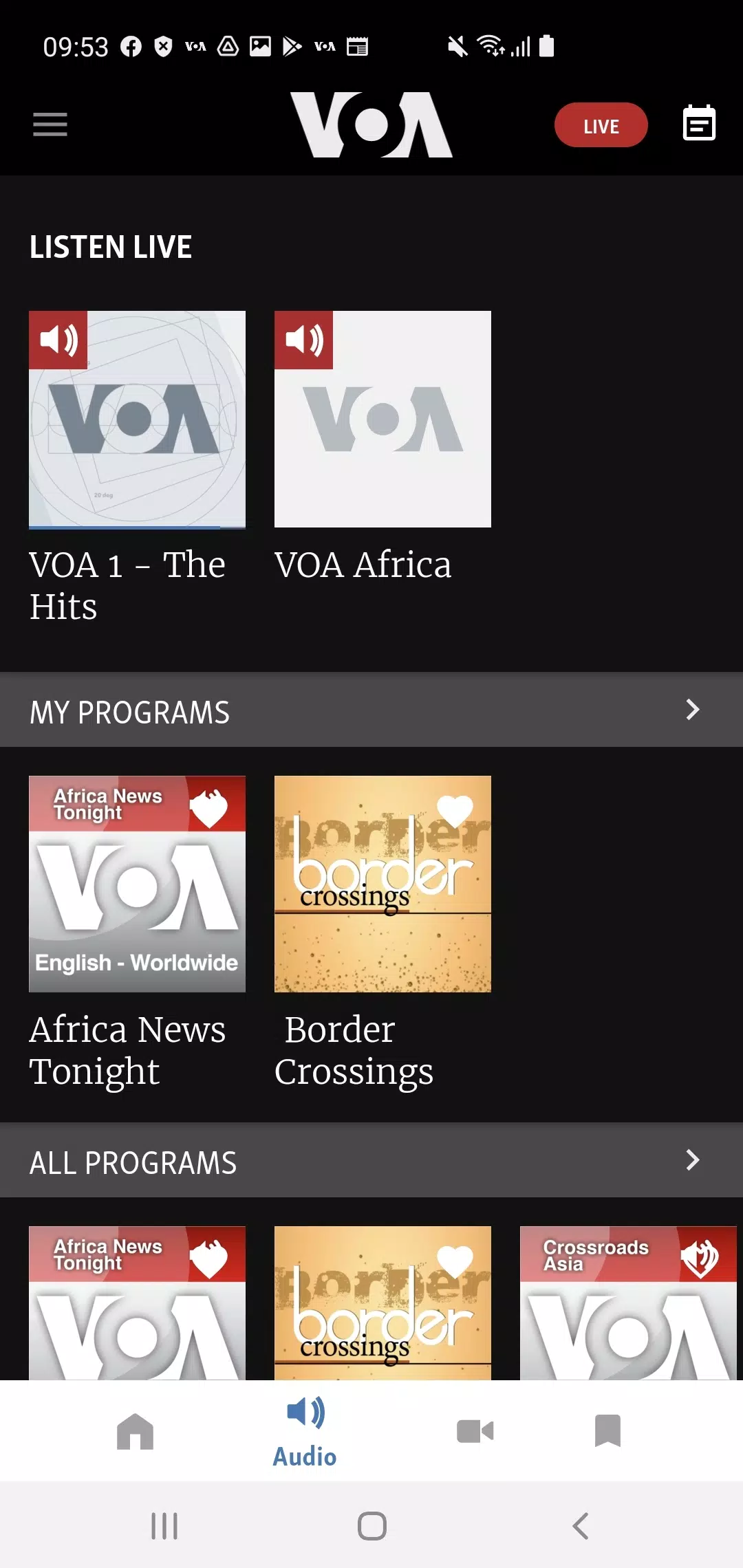Screen dimensions: 743x1568
Task: Unfavorite Border Crossings in My Programs
Action: tap(455, 809)
